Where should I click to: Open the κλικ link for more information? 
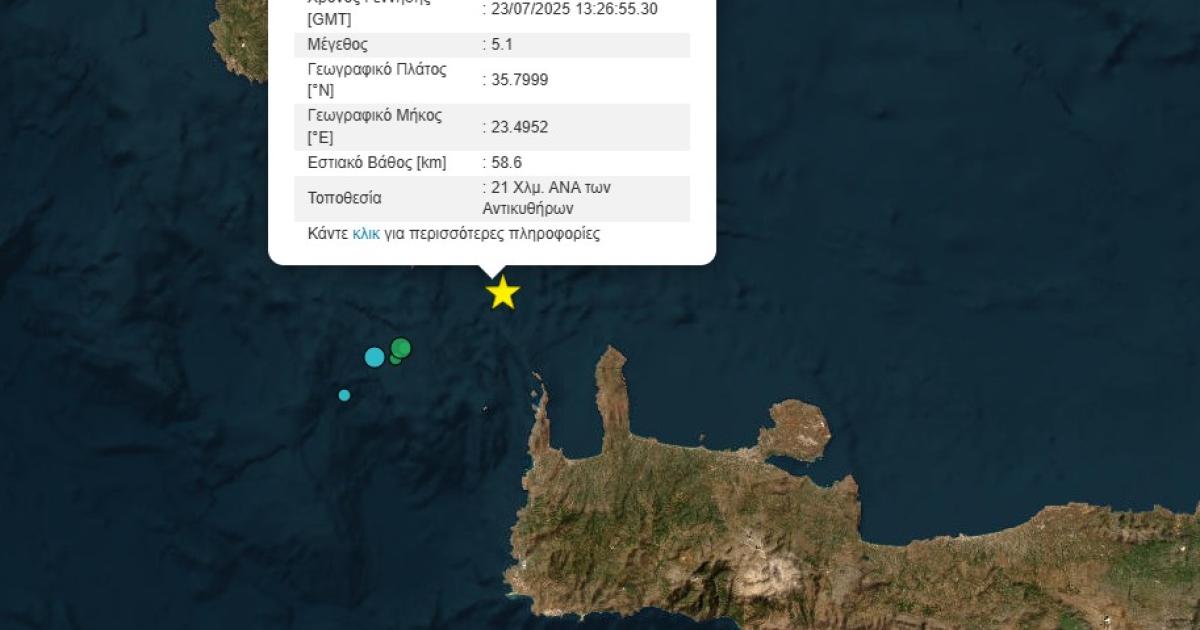(x=366, y=234)
